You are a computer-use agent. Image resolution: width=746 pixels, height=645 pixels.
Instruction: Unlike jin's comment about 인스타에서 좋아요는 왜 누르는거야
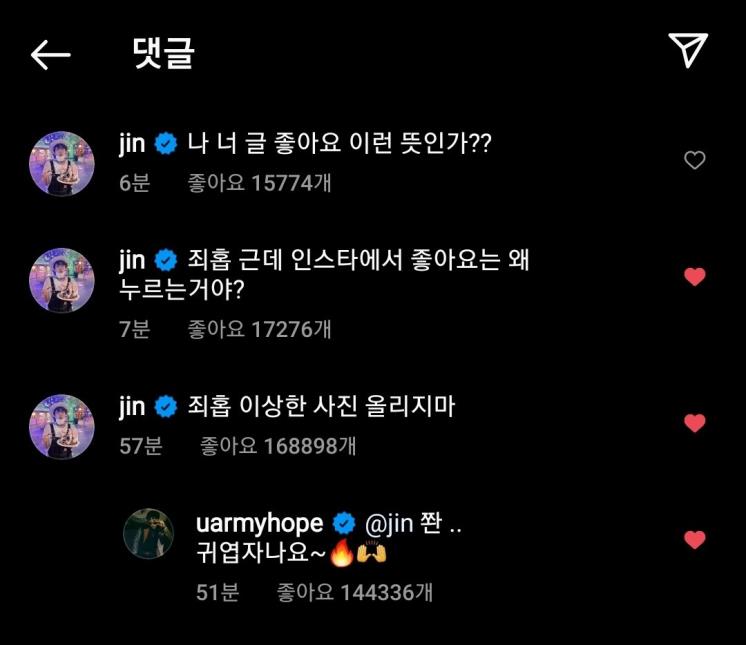pos(695,277)
